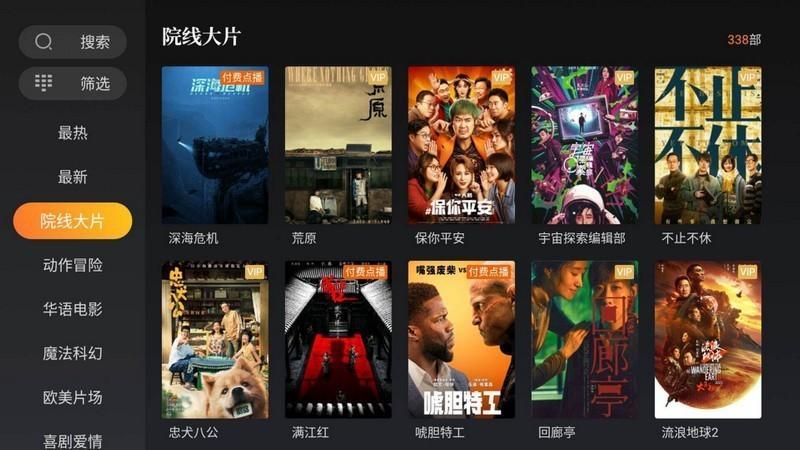Screen dimensions: 800x450
Task: Switch to the 喜剧爱情 category
Action: tap(72, 440)
